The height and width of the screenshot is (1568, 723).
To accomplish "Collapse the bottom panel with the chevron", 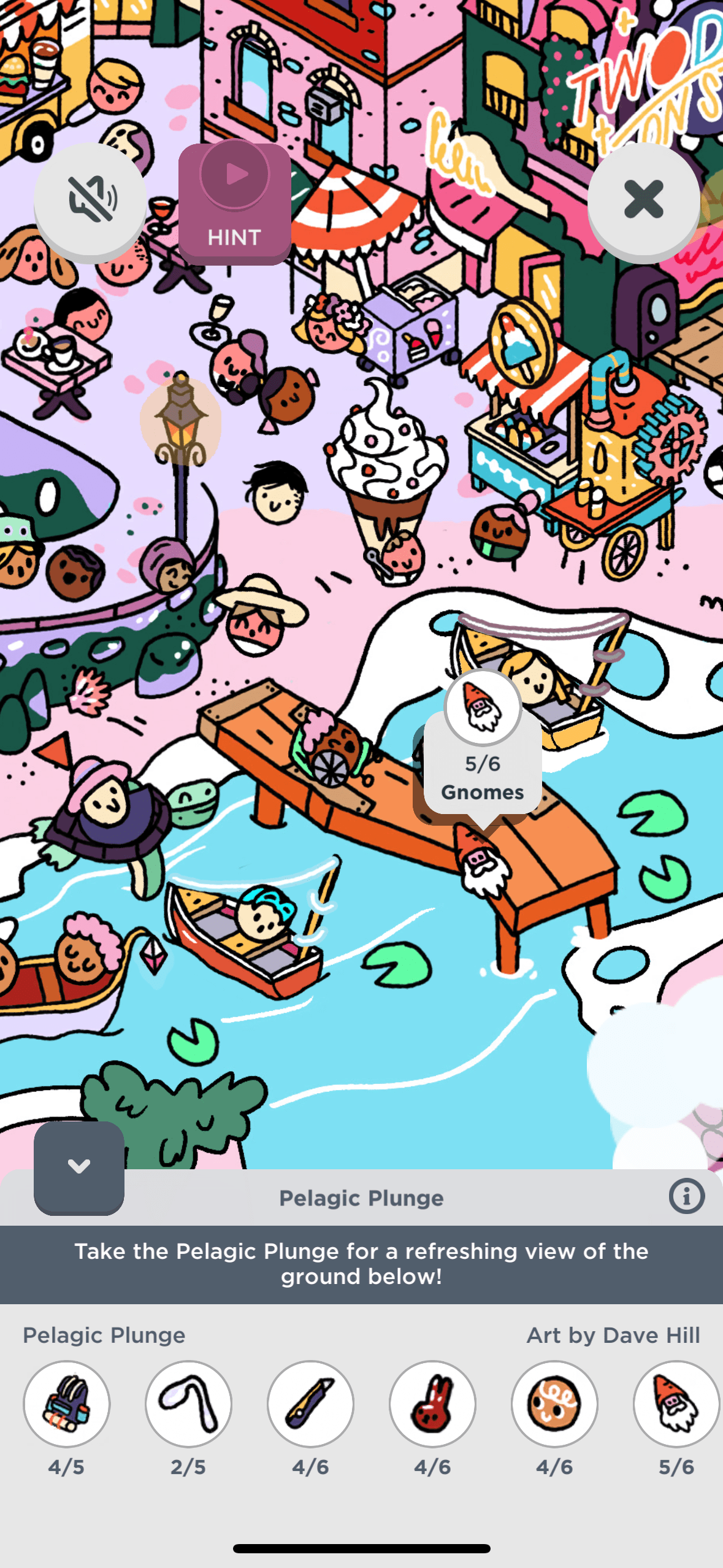I will 79,1166.
